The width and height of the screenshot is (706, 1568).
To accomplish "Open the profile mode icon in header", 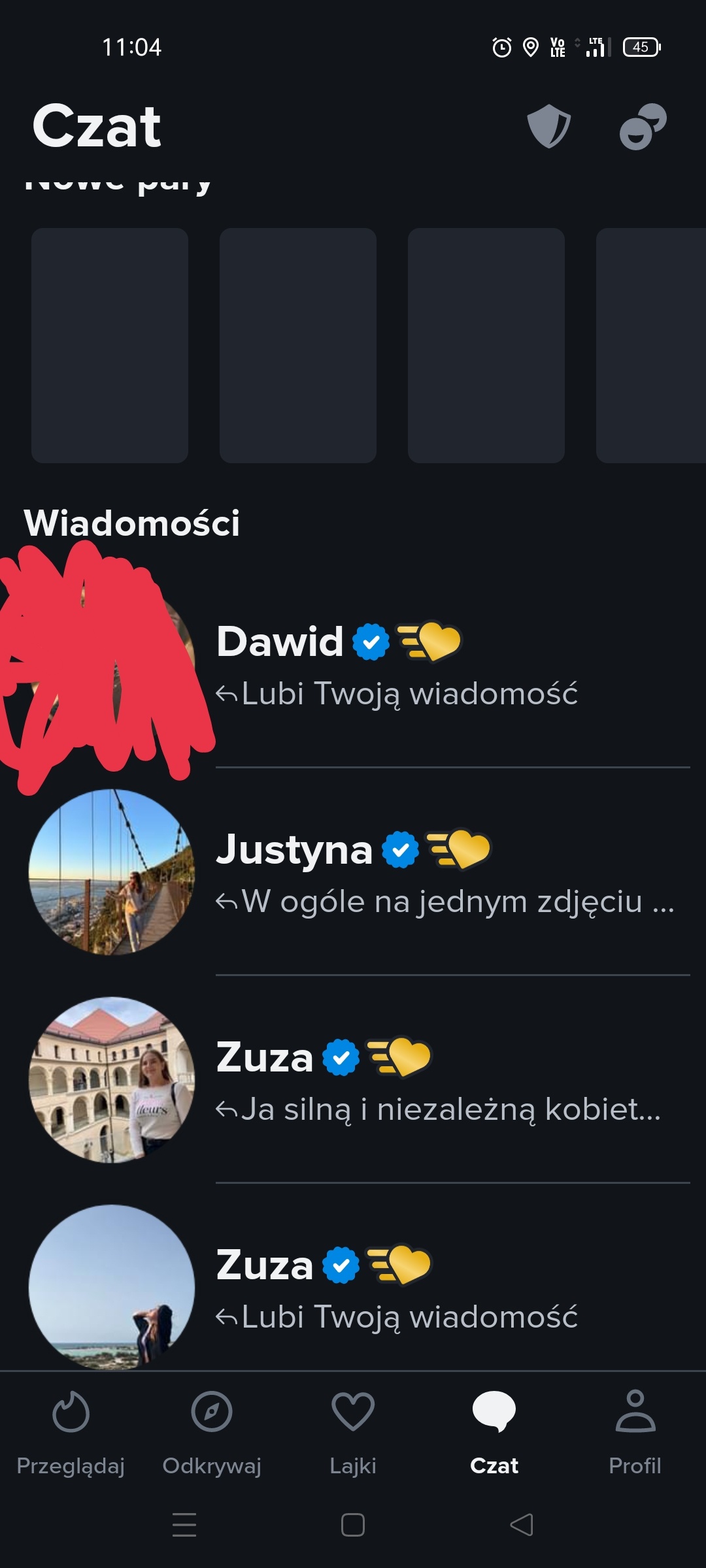I will (643, 126).
